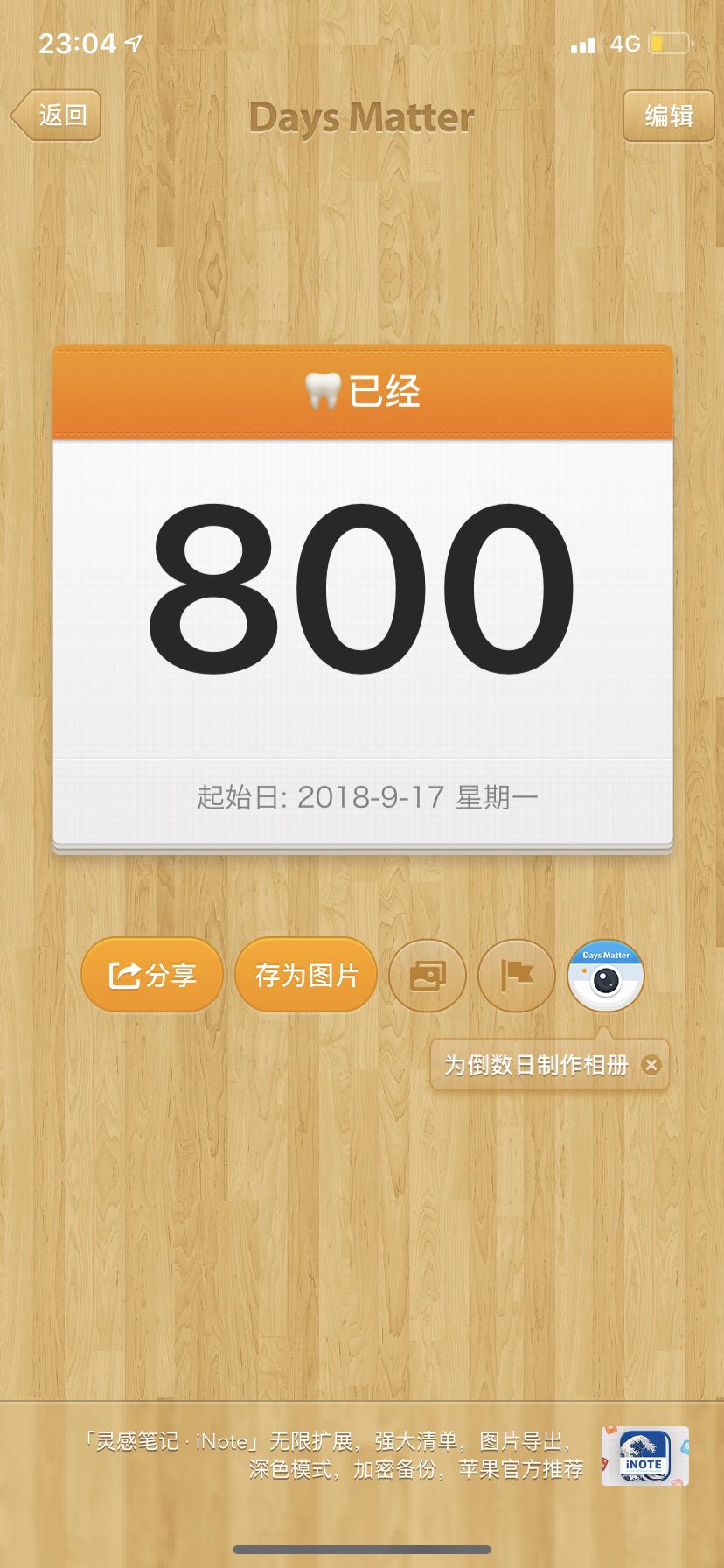Share the event via 分享
Viewport: 724px width, 1568px height.
pyautogui.click(x=152, y=975)
